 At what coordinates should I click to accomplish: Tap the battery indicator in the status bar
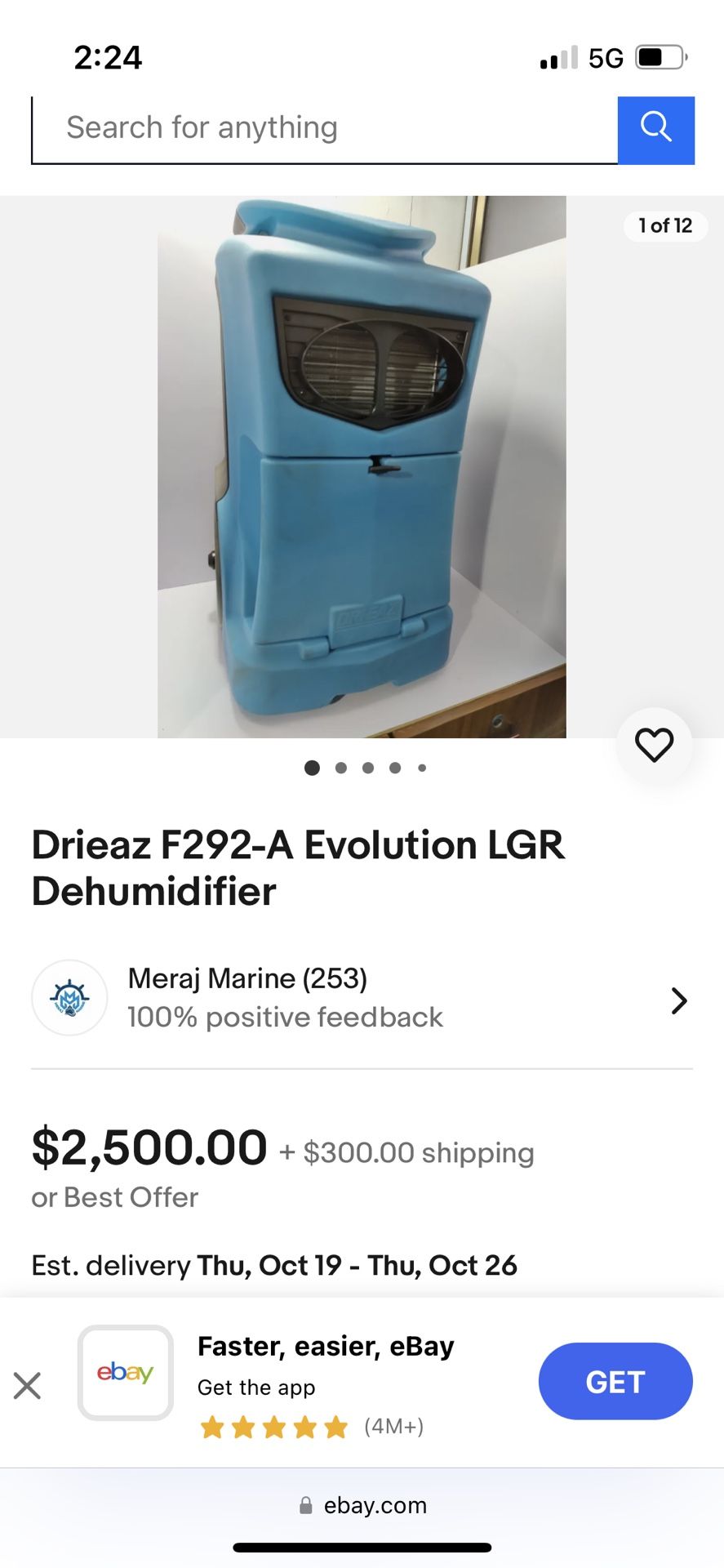(x=658, y=56)
